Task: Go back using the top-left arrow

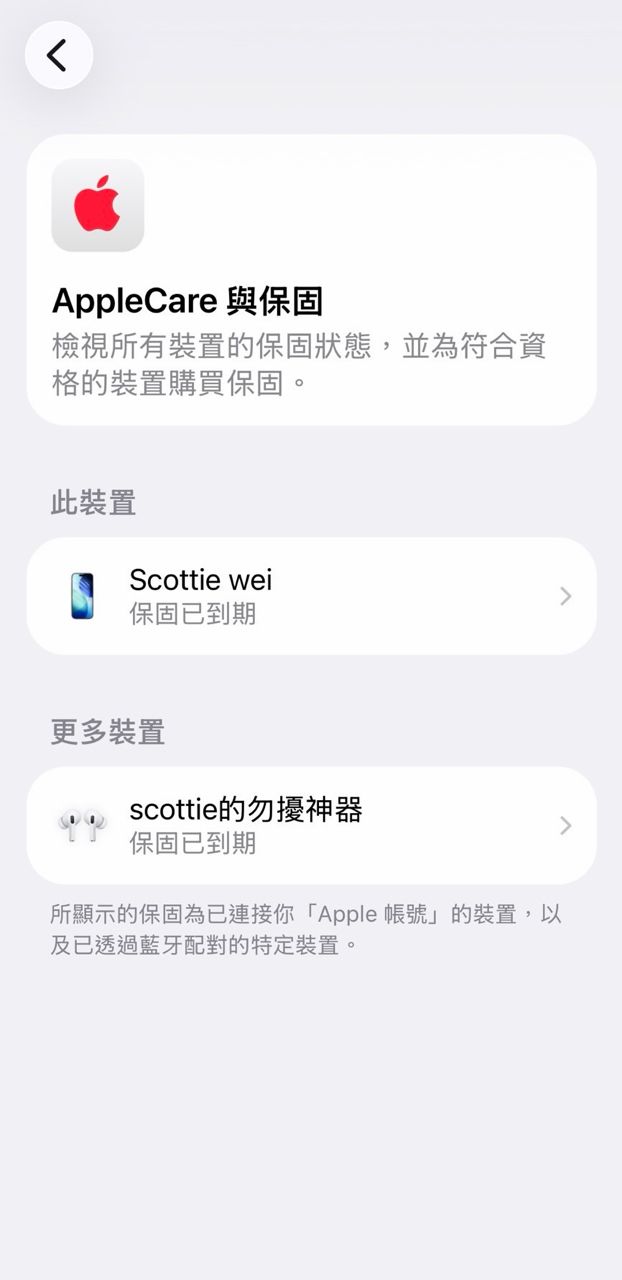Action: click(x=58, y=56)
